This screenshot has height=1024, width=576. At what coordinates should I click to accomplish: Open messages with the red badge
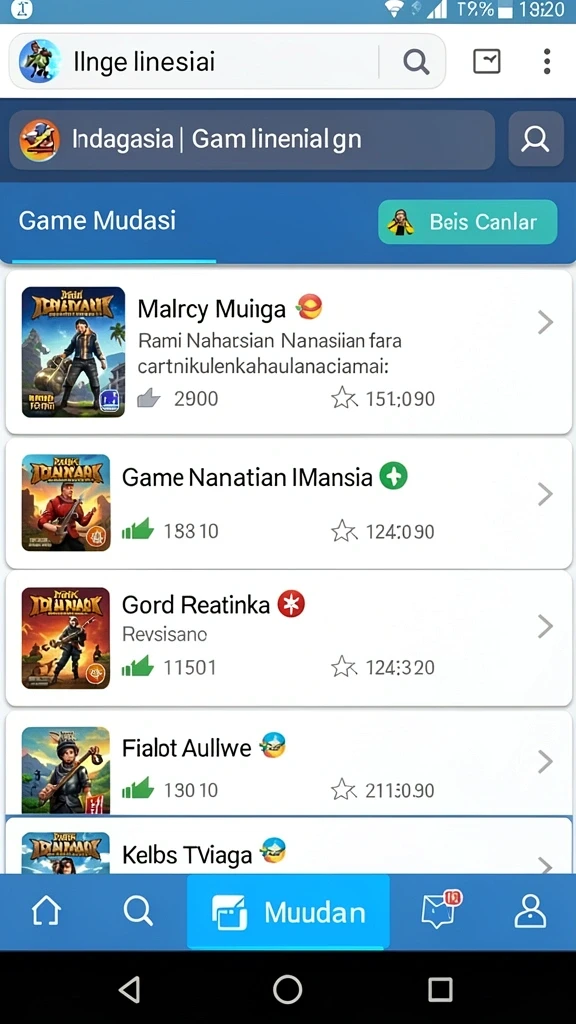[x=441, y=910]
